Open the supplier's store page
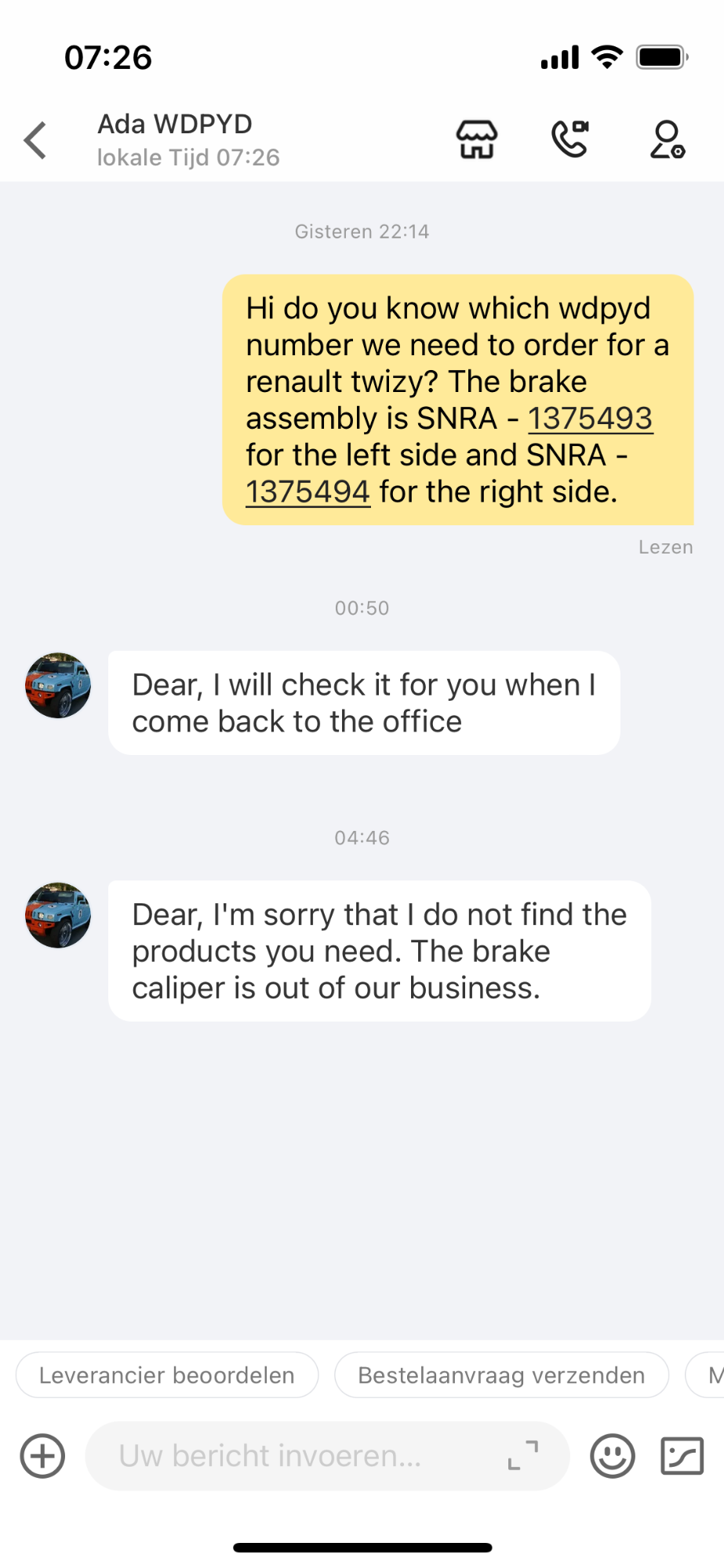This screenshot has height=1568, width=724. [477, 140]
